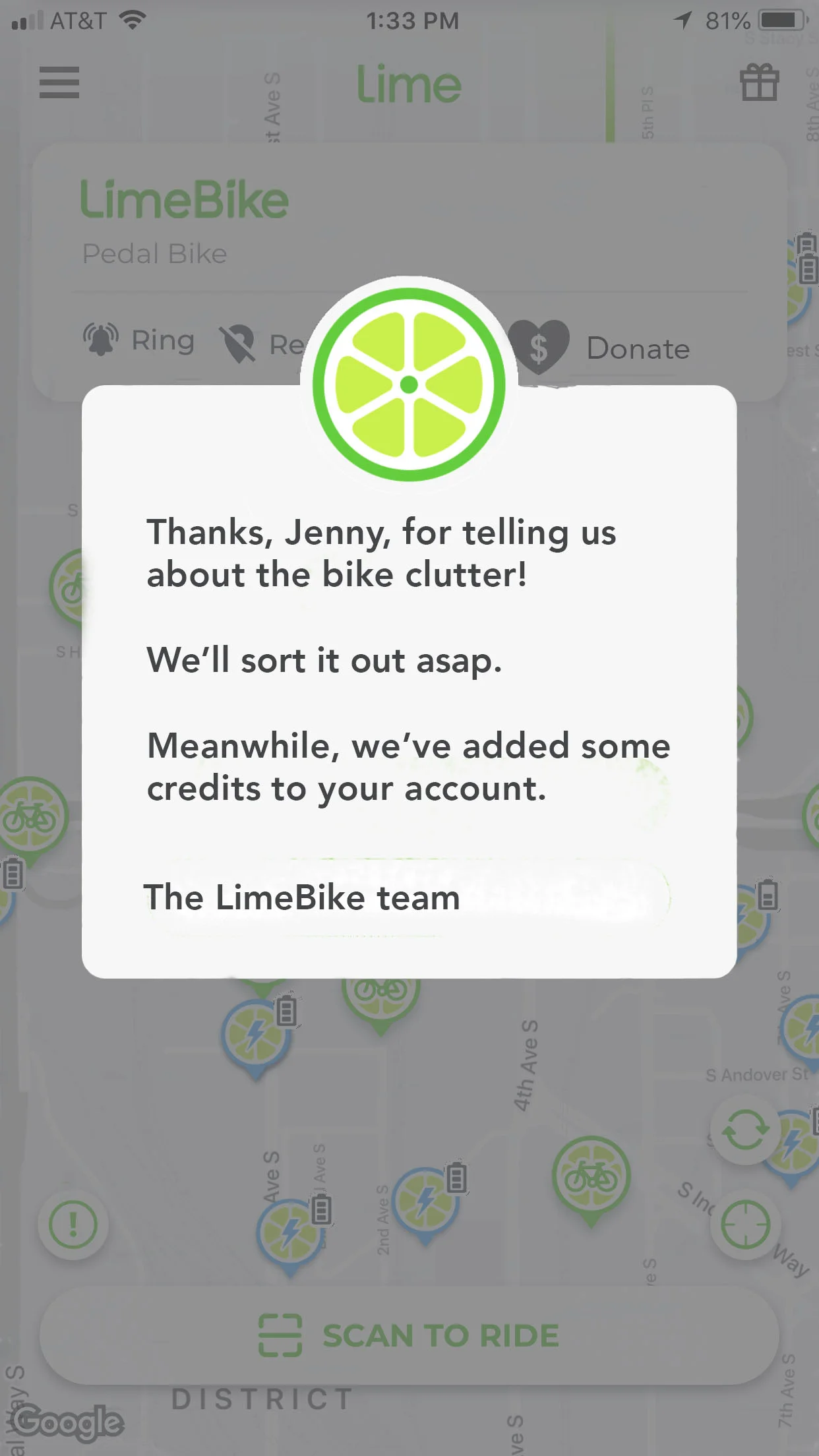Open the hamburger menu
819x1456 pixels.
[59, 83]
